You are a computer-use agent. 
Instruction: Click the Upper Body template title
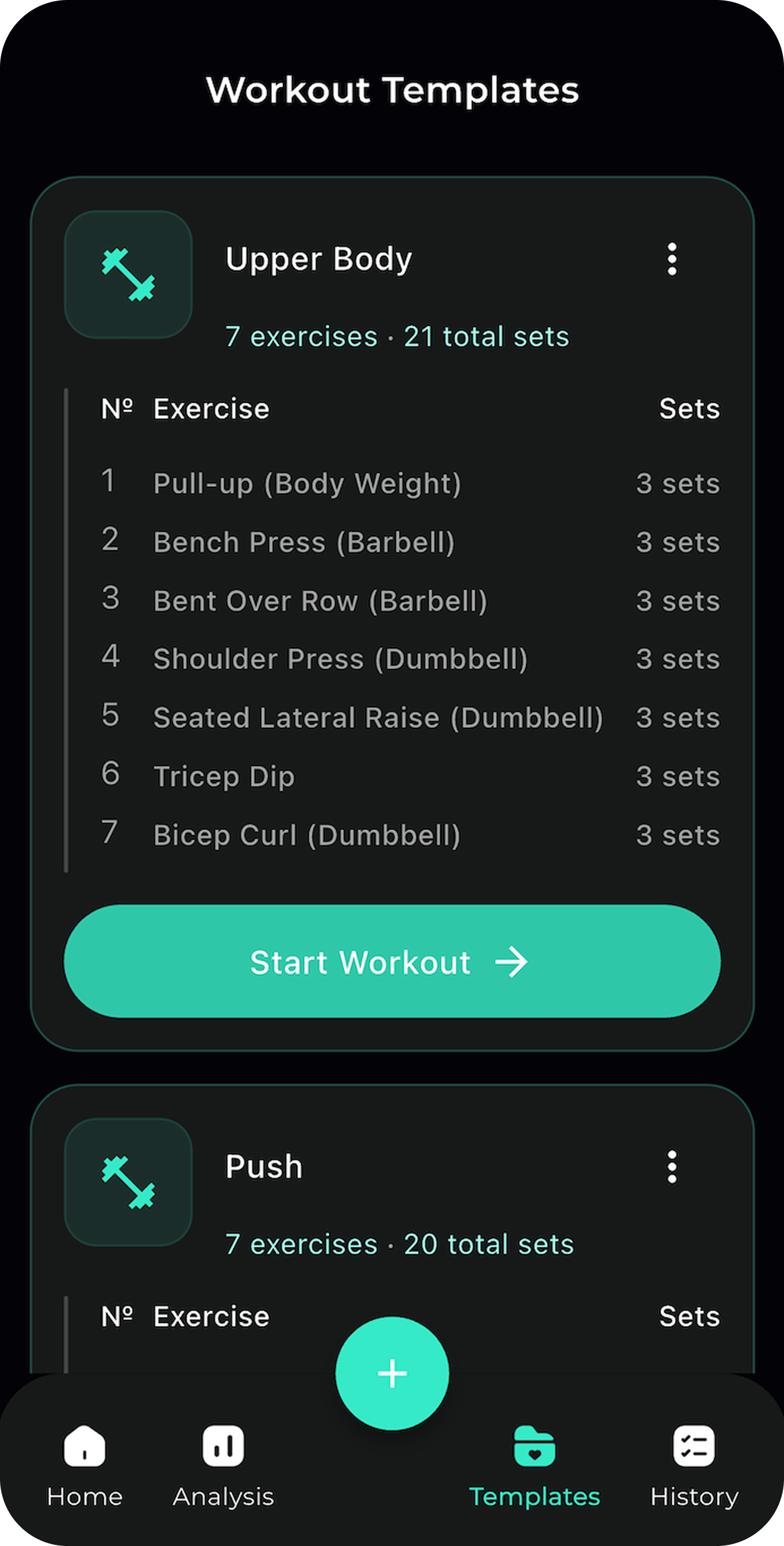pyautogui.click(x=319, y=259)
